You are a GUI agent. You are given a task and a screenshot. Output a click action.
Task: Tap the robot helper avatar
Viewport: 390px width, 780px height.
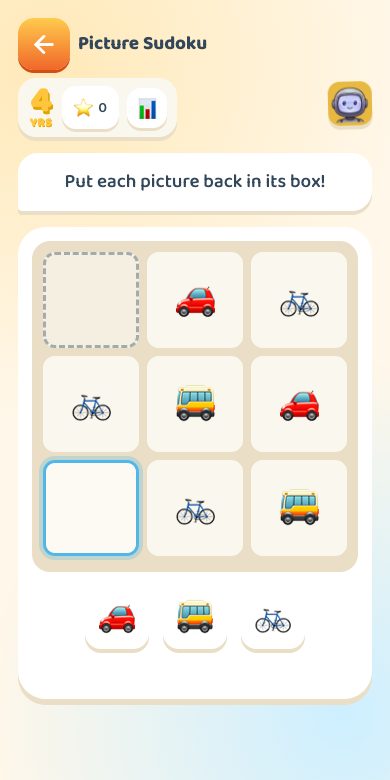pos(350,103)
